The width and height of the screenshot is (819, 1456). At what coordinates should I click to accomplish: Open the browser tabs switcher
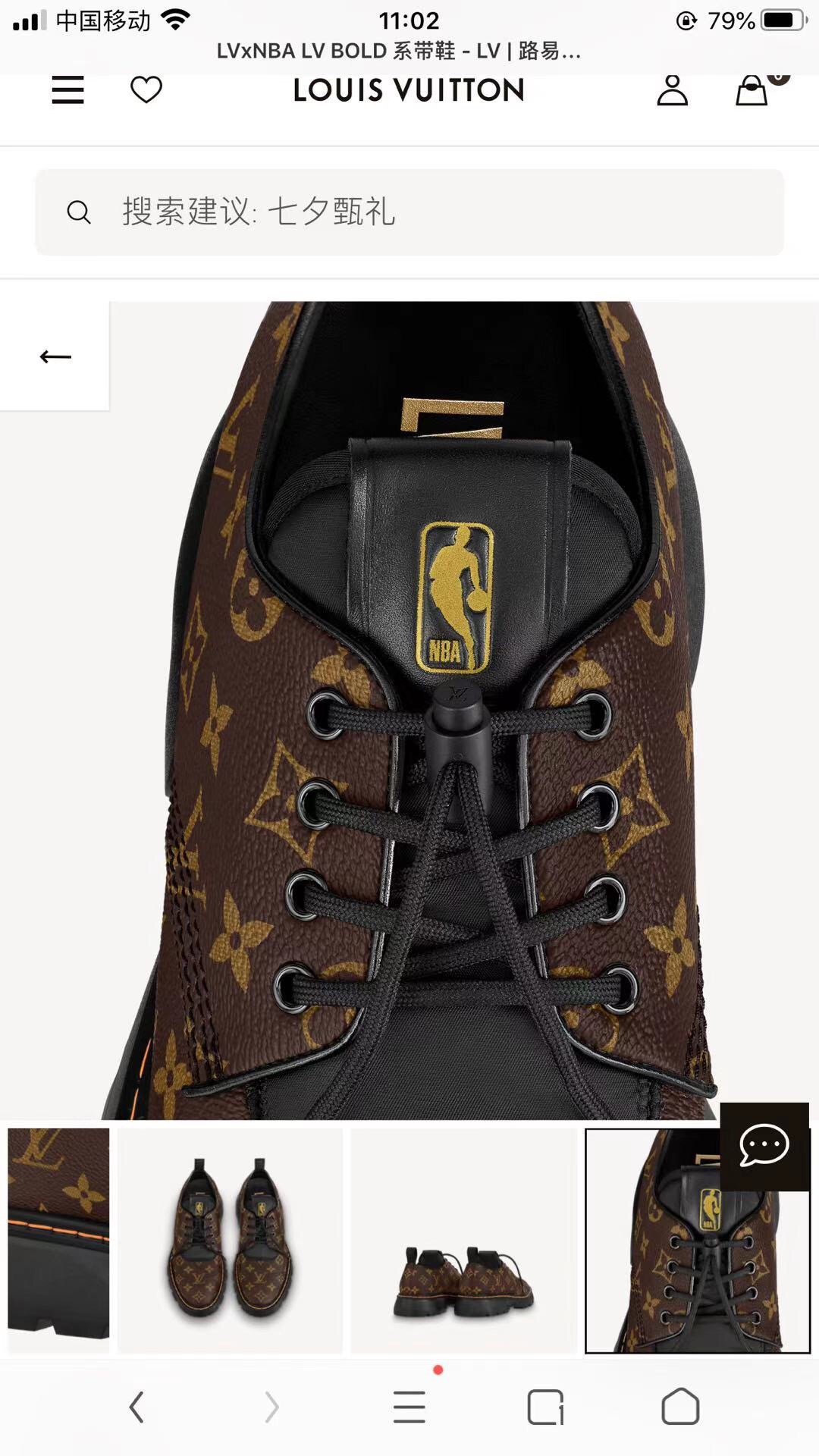[x=545, y=1407]
